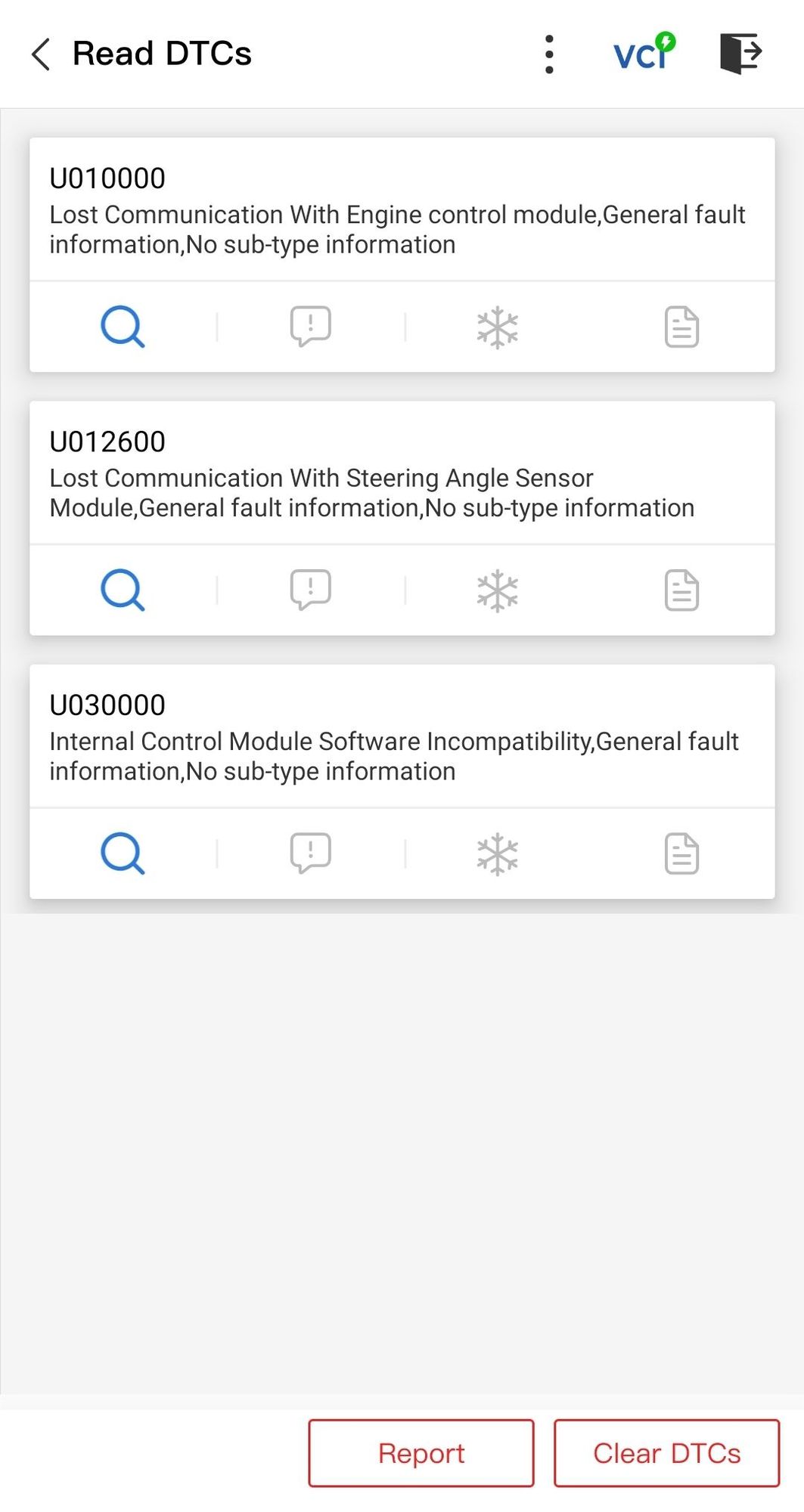The height and width of the screenshot is (1512, 804).
Task: Tap the exit door icon
Action: coord(740,53)
